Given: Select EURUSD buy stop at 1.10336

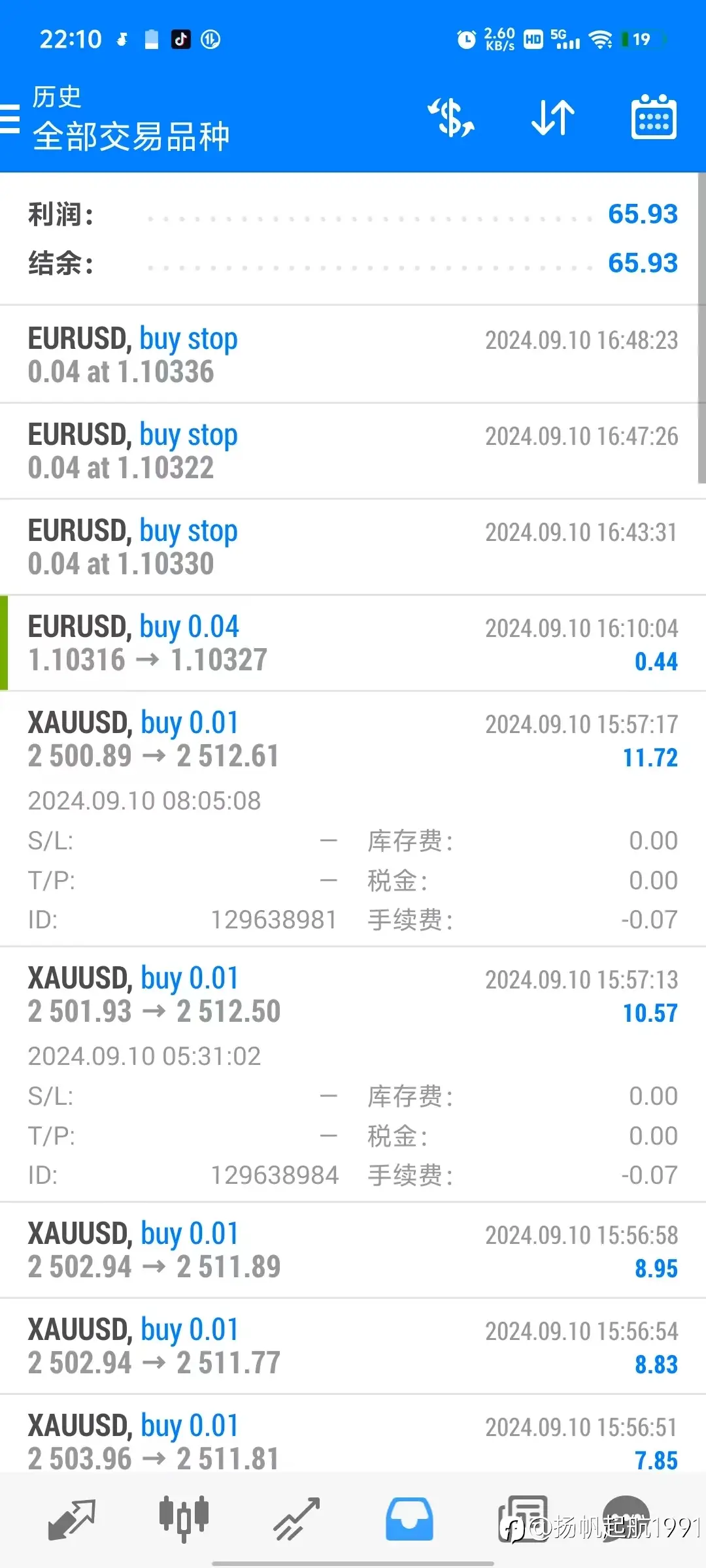Looking at the screenshot, I should (353, 355).
